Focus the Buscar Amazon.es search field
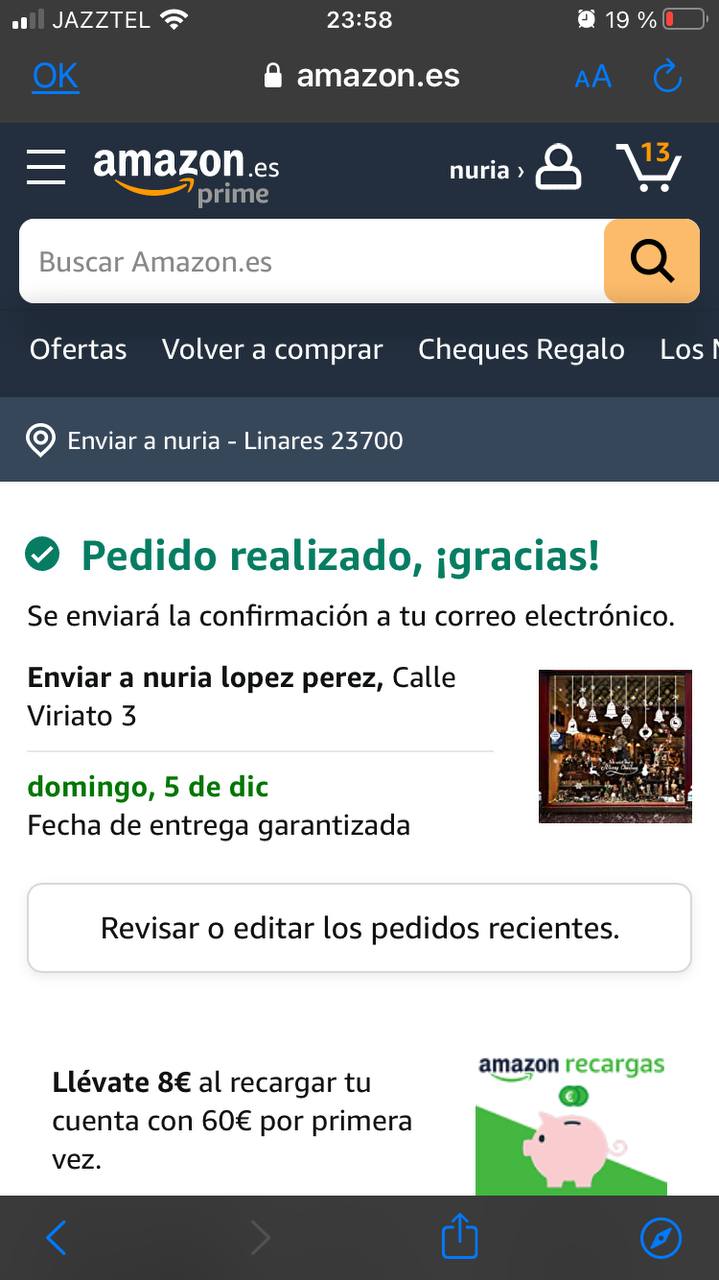Image resolution: width=719 pixels, height=1280 pixels. (x=310, y=262)
